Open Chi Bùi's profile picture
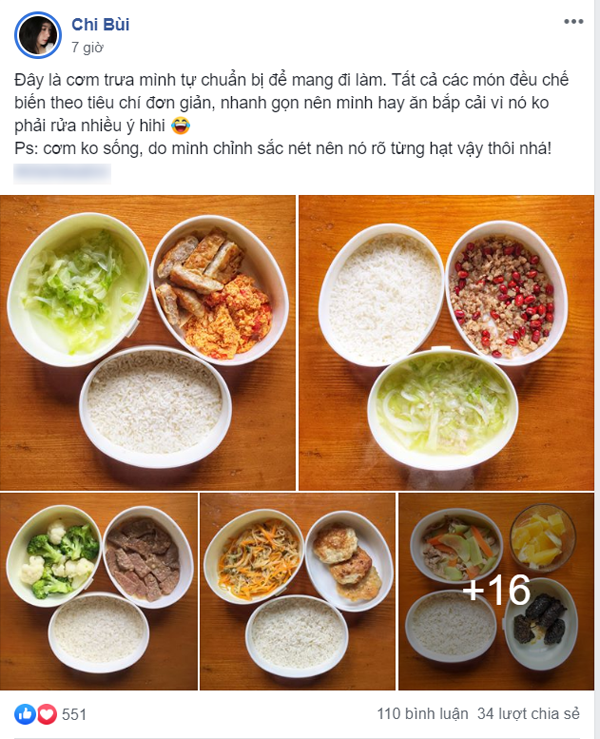The image size is (600, 739). click(x=37, y=36)
